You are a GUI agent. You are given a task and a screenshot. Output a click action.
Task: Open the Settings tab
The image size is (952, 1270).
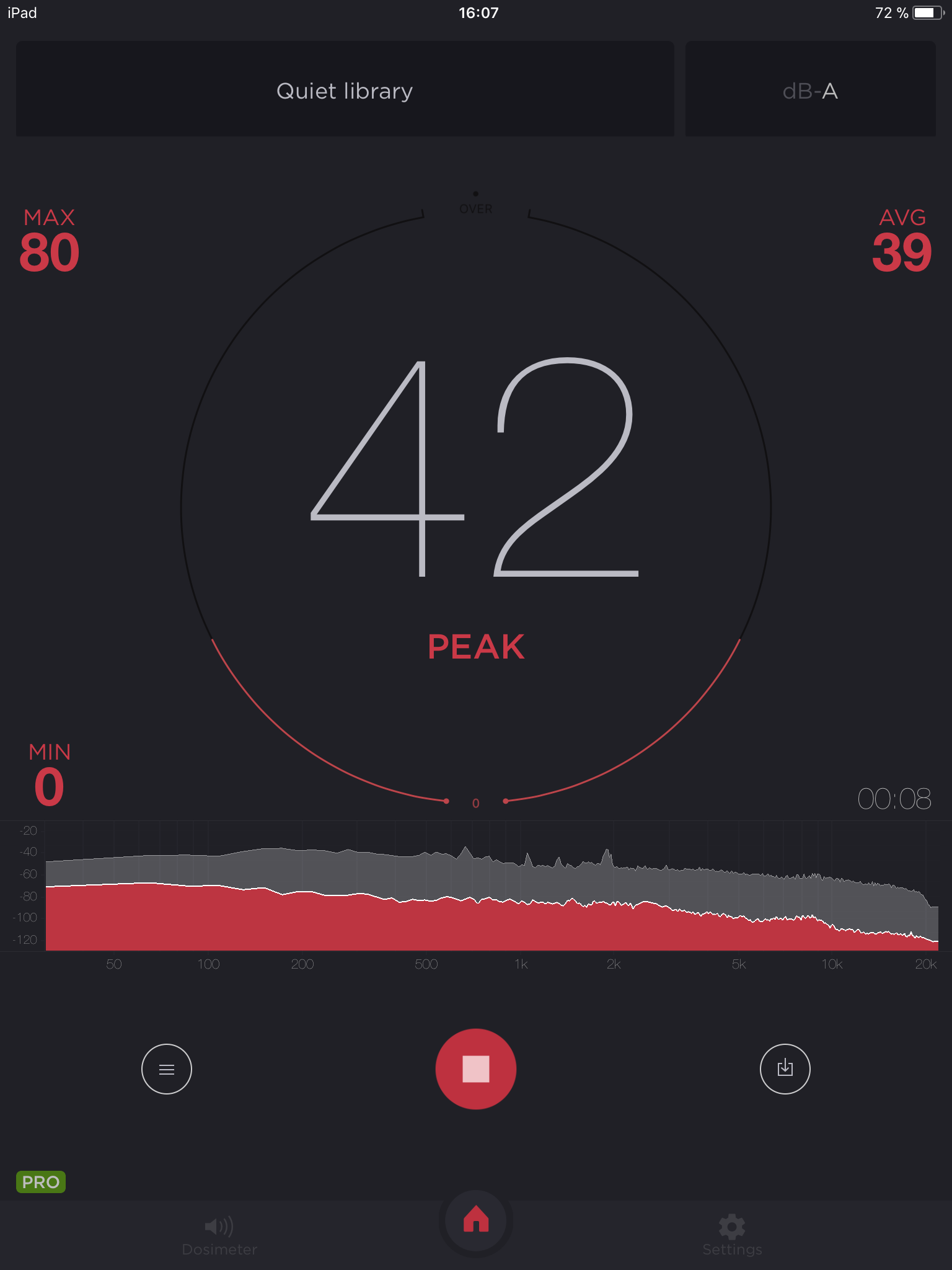(x=732, y=1235)
